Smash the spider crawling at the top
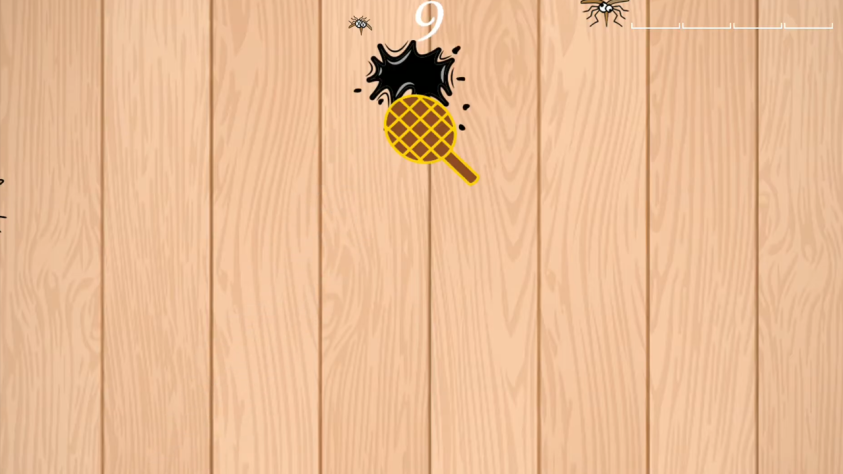843x474 pixels. [x=604, y=10]
